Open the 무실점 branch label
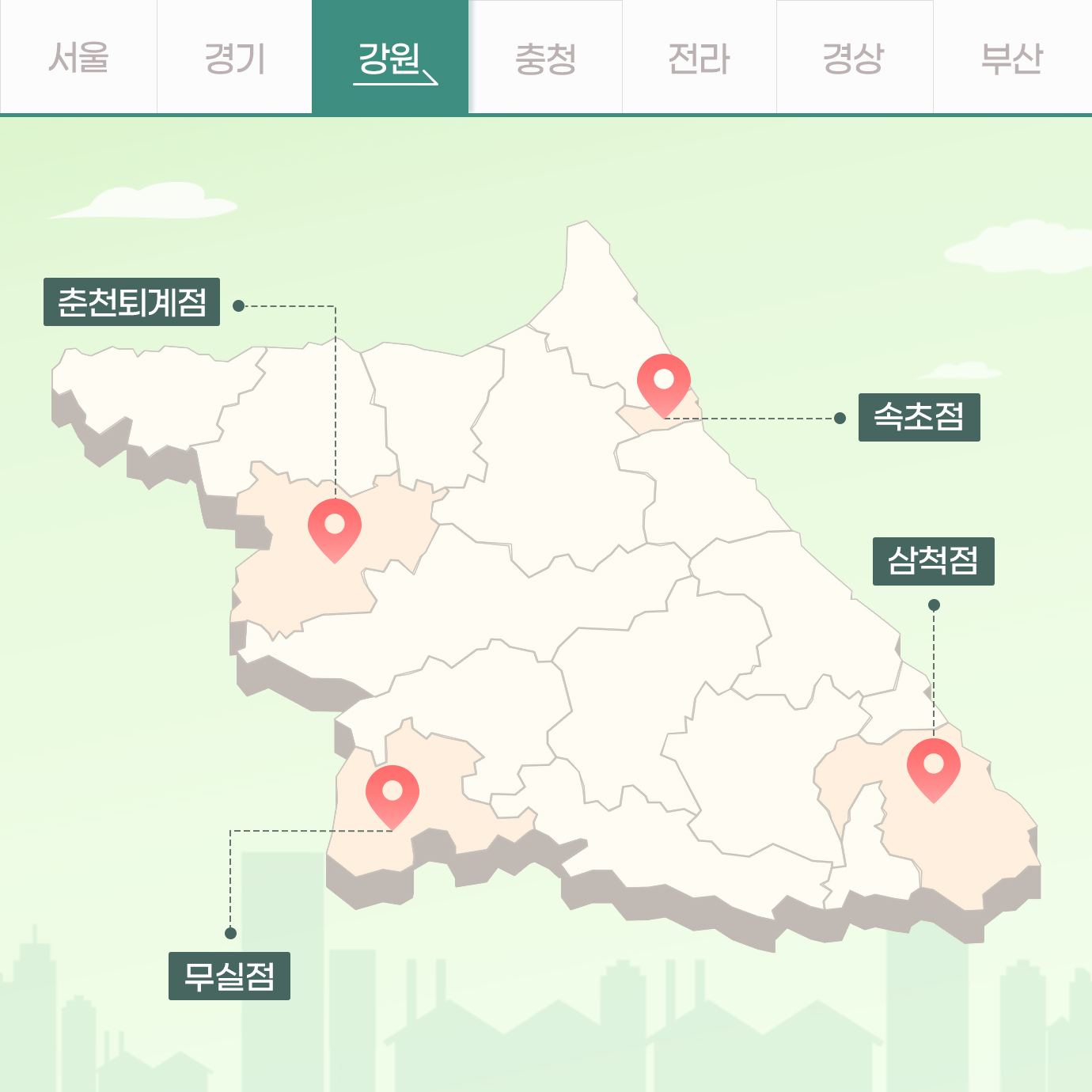 (229, 976)
